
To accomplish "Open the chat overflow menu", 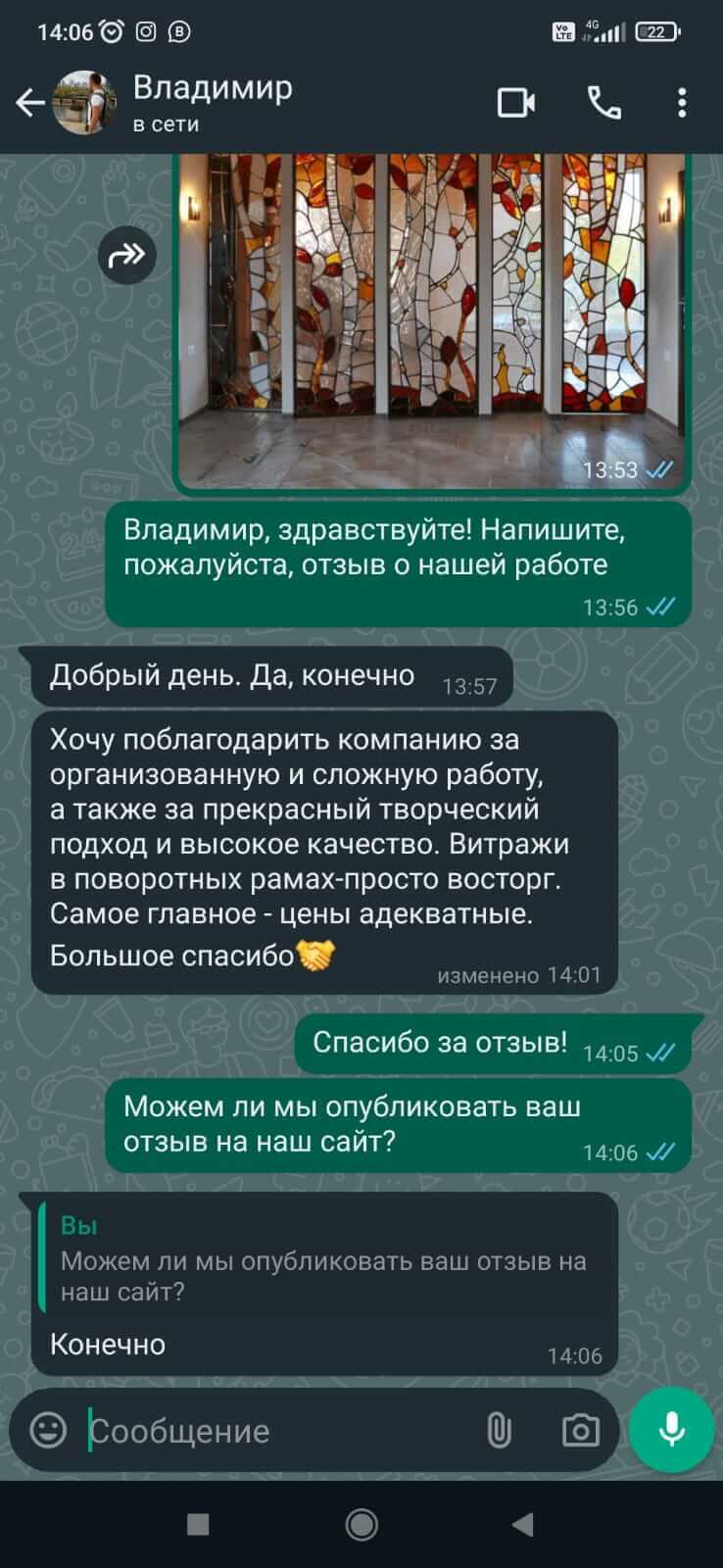I will pyautogui.click(x=682, y=103).
